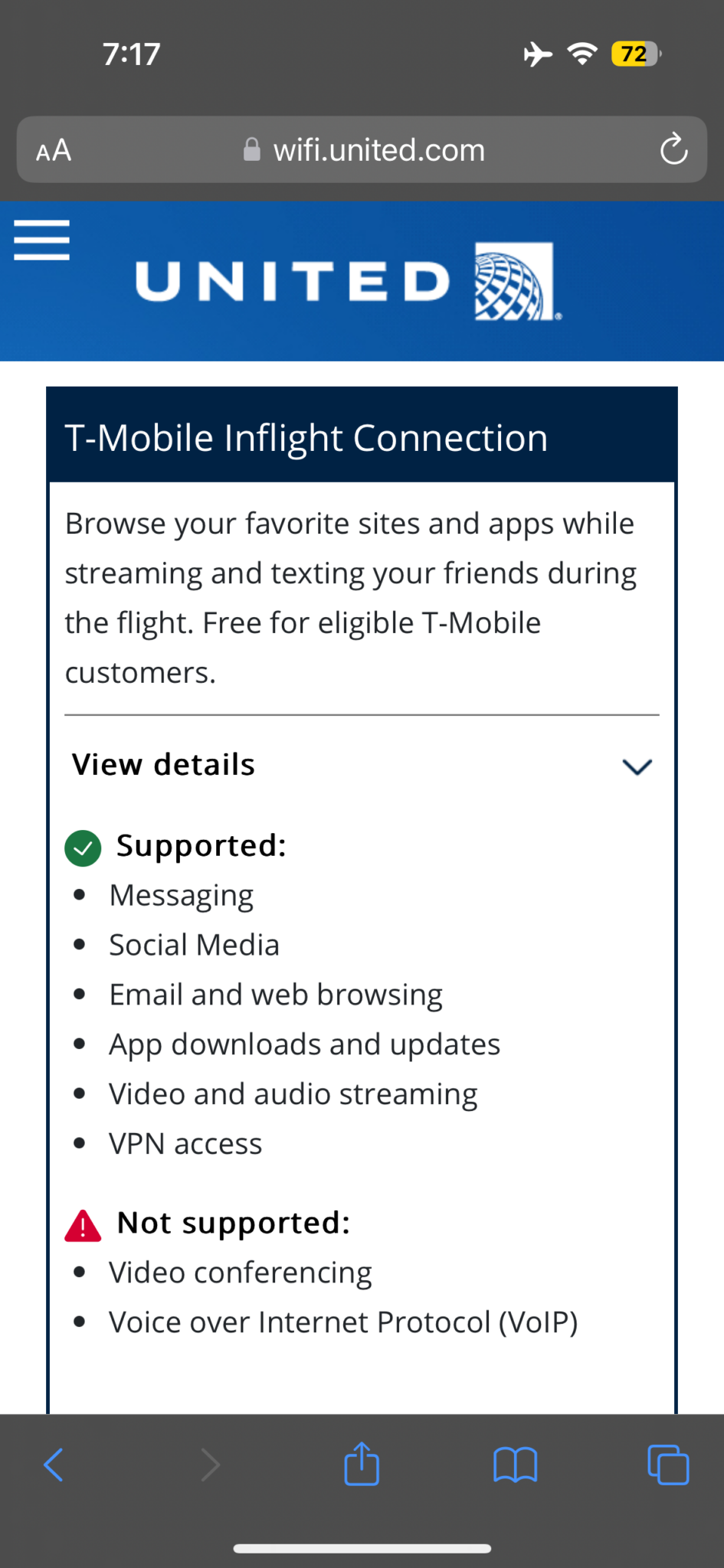
Task: Open the AA reader and text size options
Action: coord(54,150)
